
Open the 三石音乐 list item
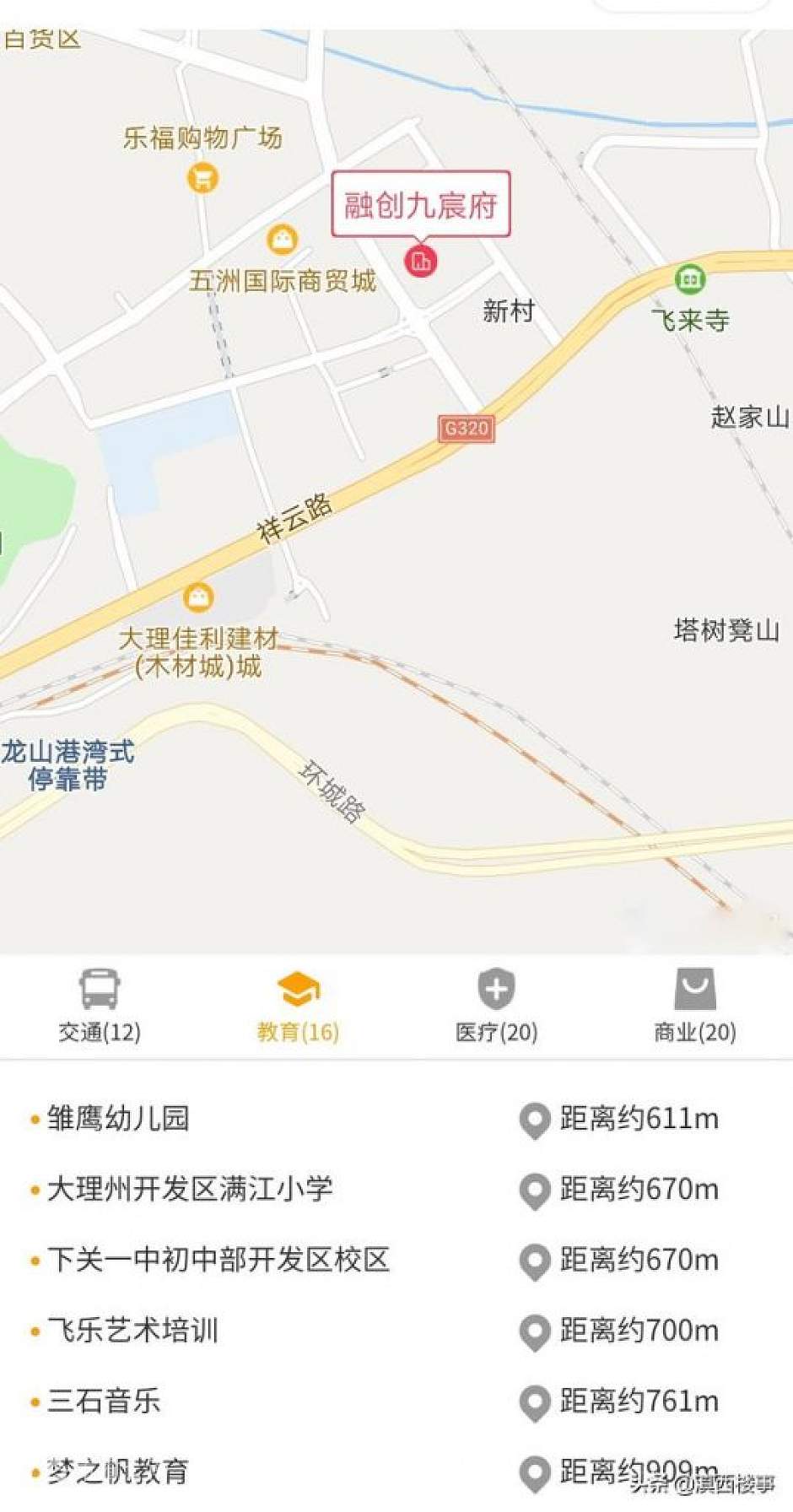coord(104,1401)
